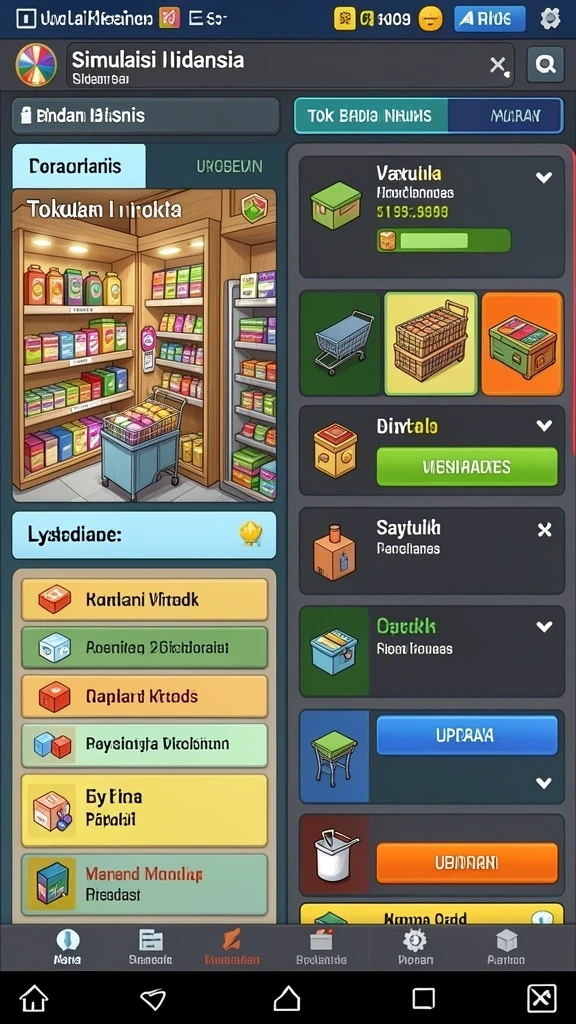Screen dimensions: 576x1024
Task: Tap the green Visniaaoes button
Action: pos(467,466)
